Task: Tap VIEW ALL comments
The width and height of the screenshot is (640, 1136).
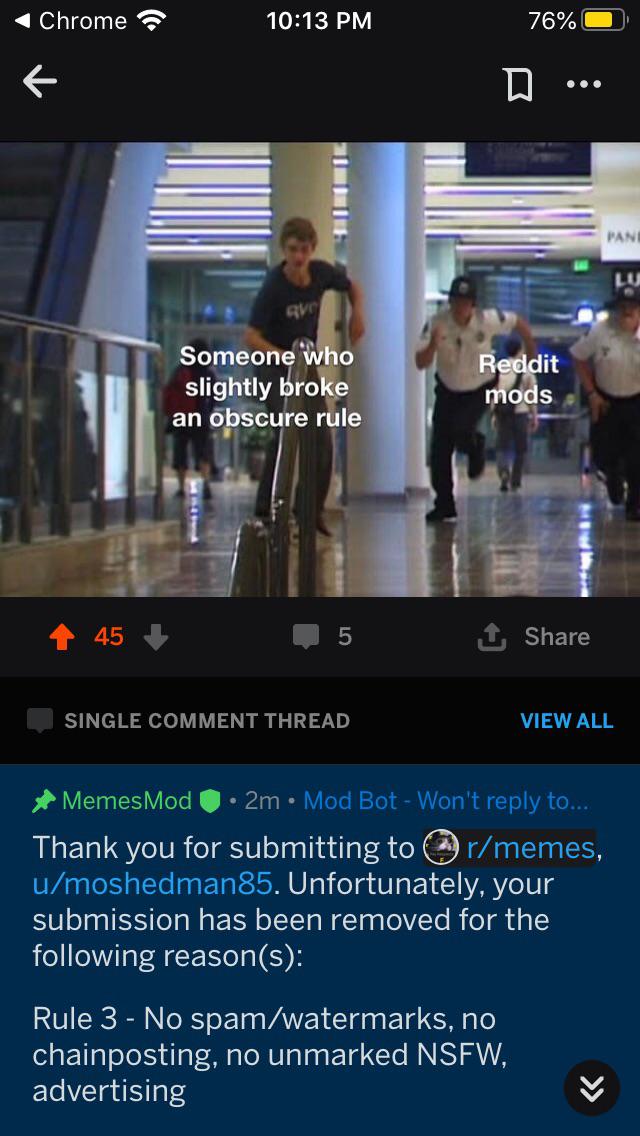Action: click(x=566, y=721)
